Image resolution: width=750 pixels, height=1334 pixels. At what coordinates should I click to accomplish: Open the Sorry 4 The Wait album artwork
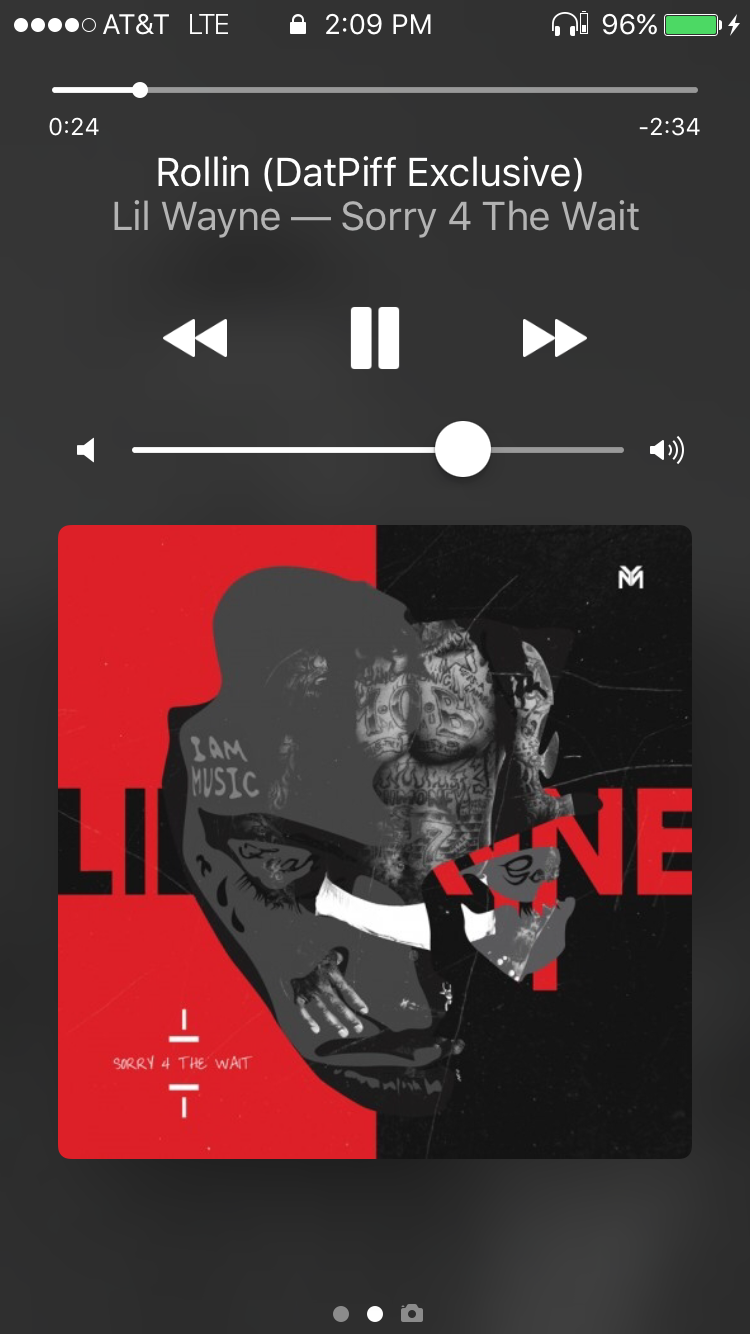(x=375, y=841)
